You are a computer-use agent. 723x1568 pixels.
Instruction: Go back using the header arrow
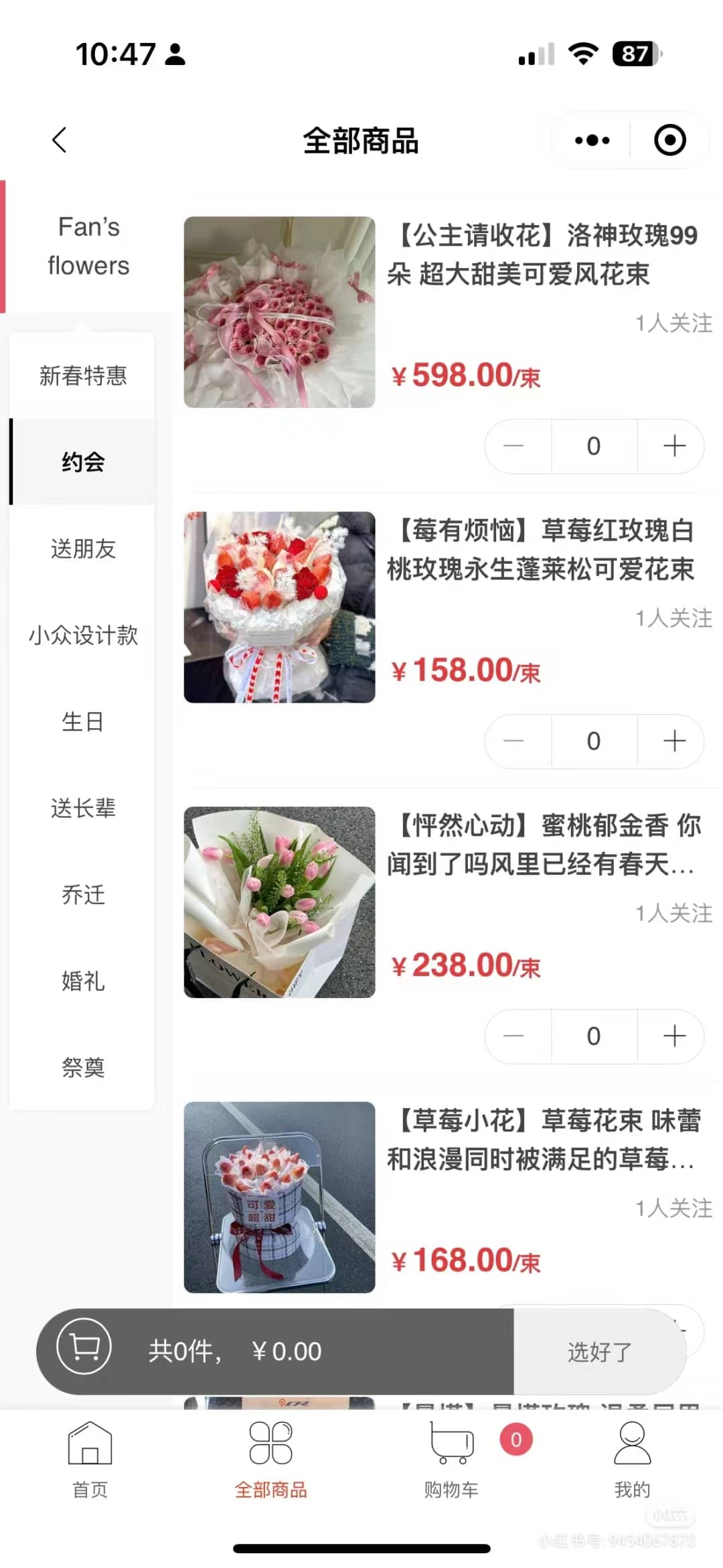(60, 140)
